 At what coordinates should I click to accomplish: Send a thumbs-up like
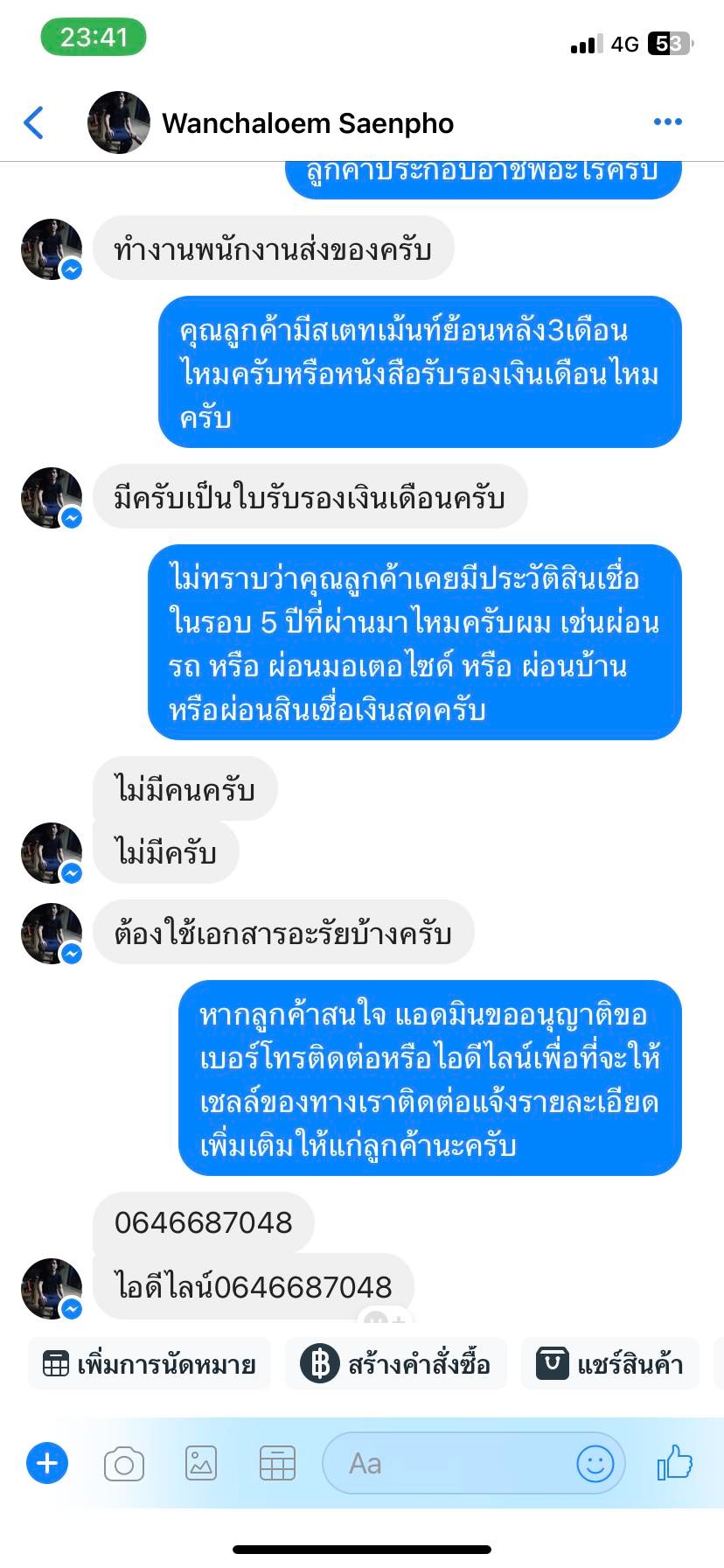coord(674,1462)
